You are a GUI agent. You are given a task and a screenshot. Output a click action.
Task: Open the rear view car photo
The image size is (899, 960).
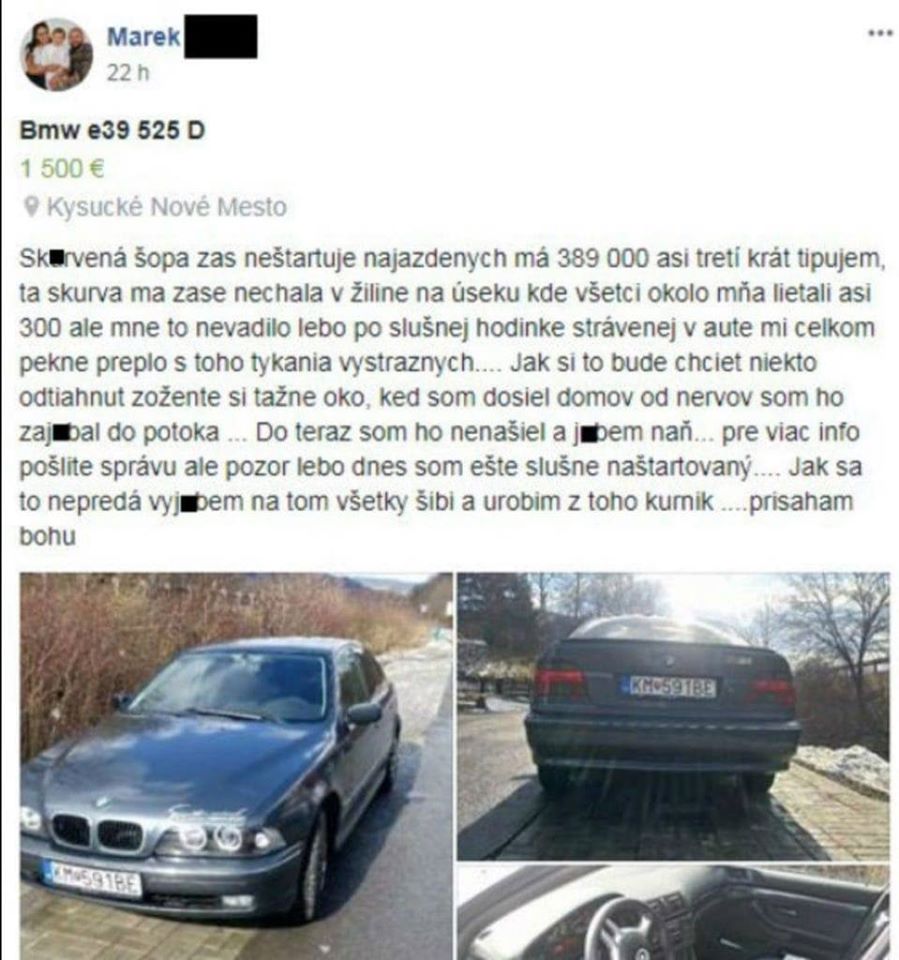[673, 715]
